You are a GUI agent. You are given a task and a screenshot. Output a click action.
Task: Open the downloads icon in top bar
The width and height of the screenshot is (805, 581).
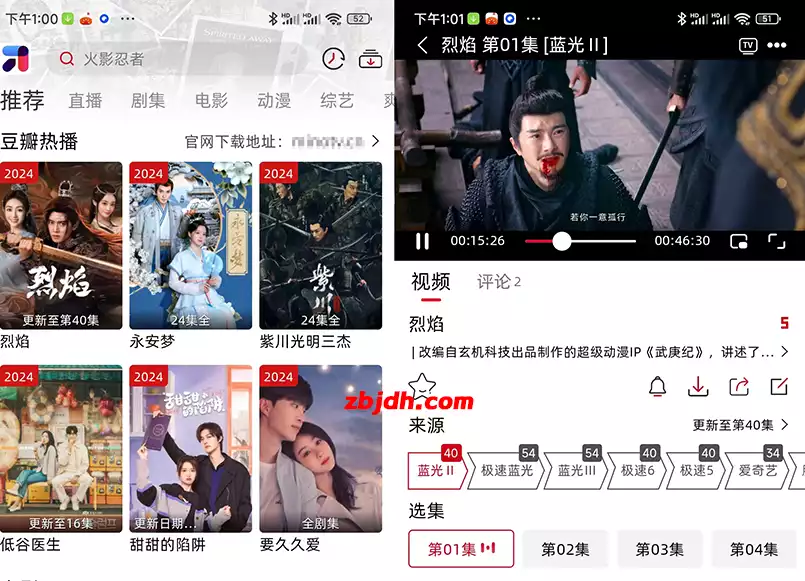371,59
